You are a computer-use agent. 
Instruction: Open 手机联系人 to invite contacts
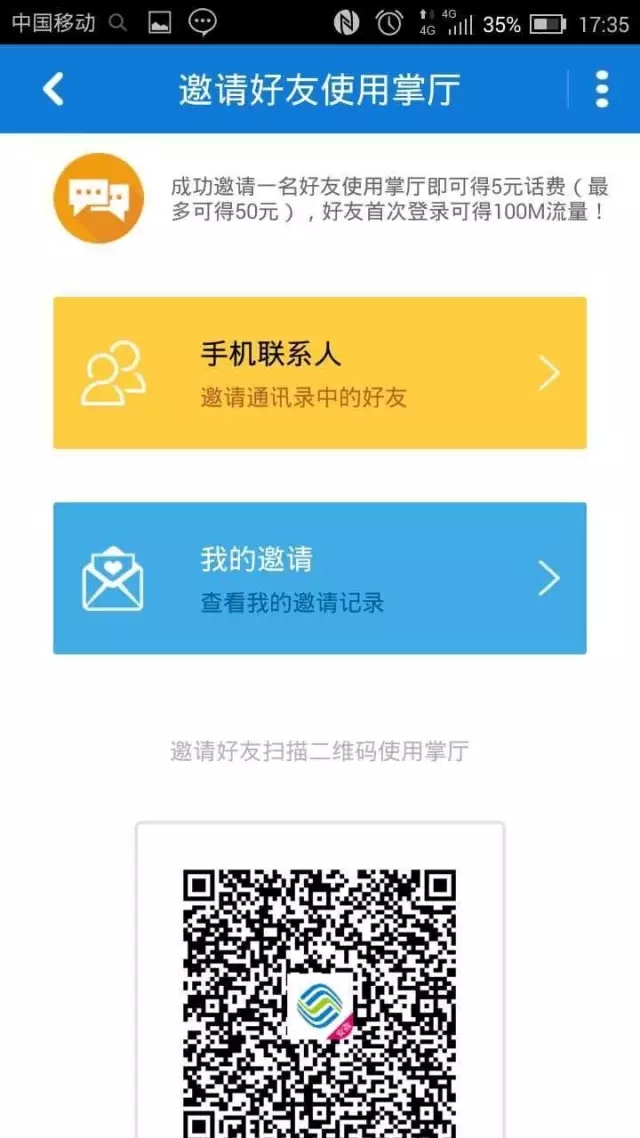click(319, 373)
